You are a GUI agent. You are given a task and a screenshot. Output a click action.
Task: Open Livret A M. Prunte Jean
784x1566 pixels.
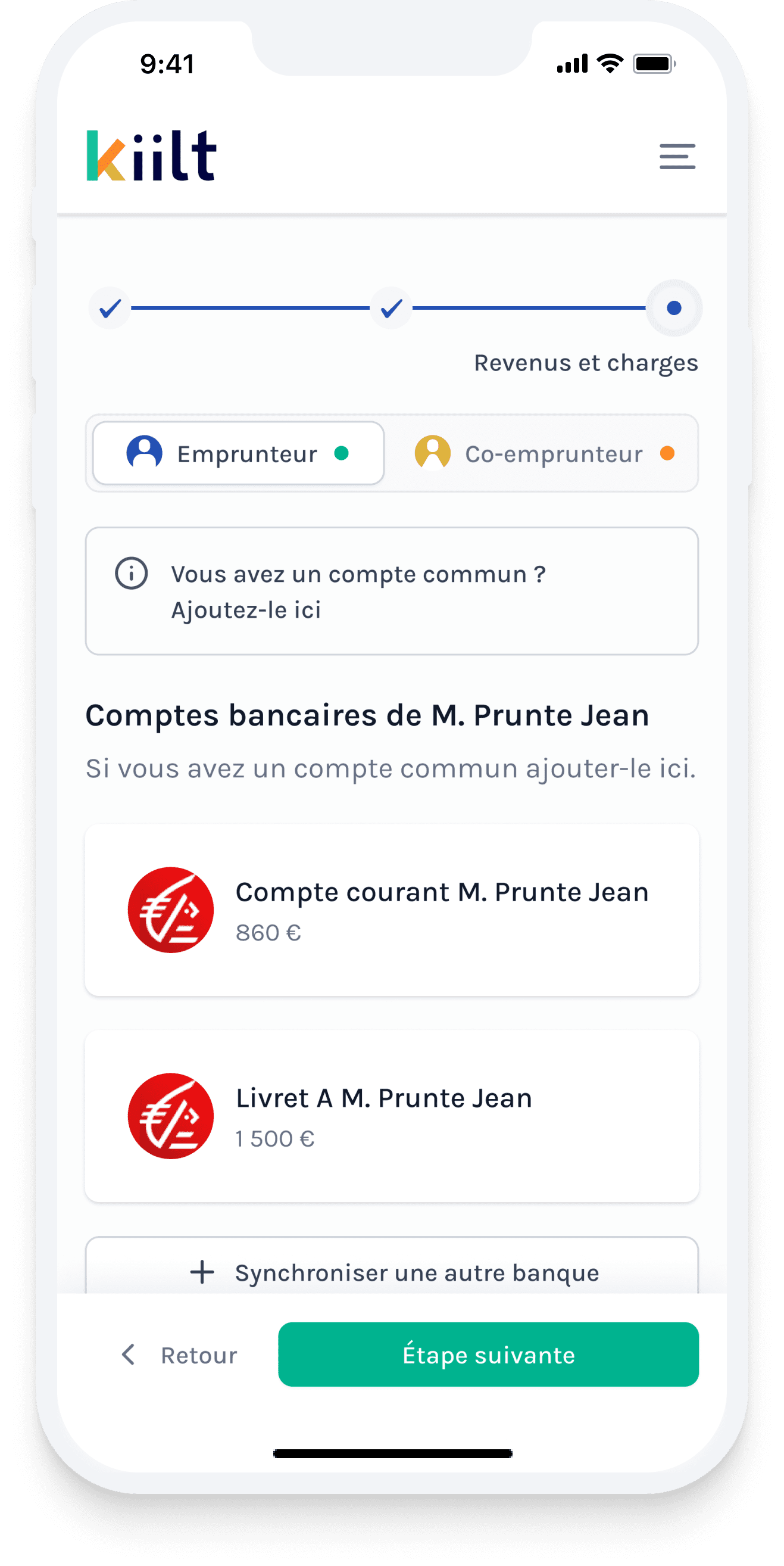point(391,1116)
